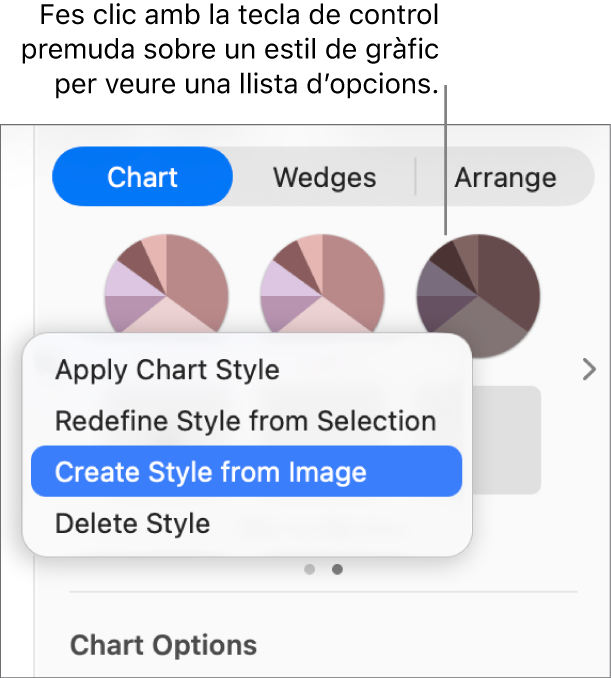
Task: Select the dark brown pie chart style
Action: click(478, 294)
